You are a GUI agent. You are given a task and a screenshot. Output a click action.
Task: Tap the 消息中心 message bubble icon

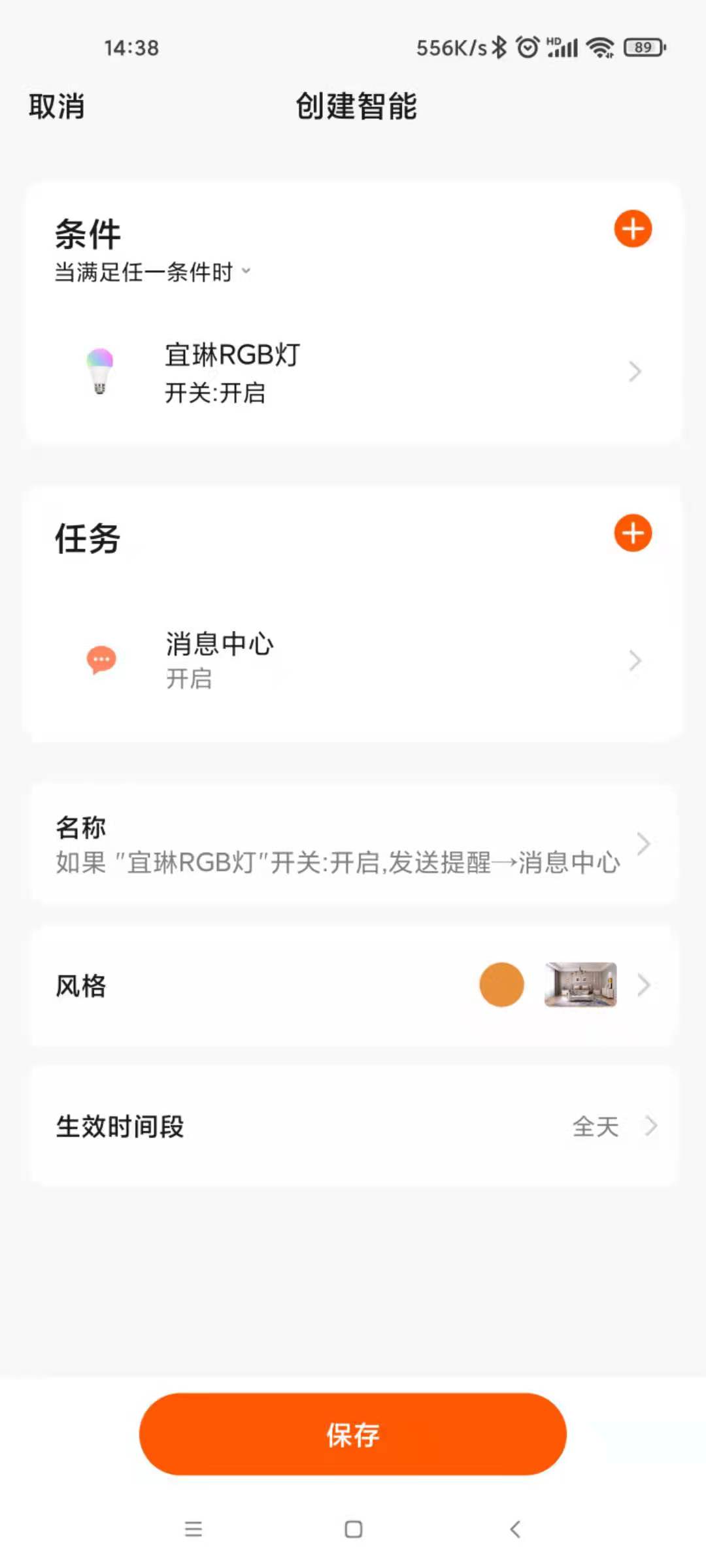[x=100, y=660]
